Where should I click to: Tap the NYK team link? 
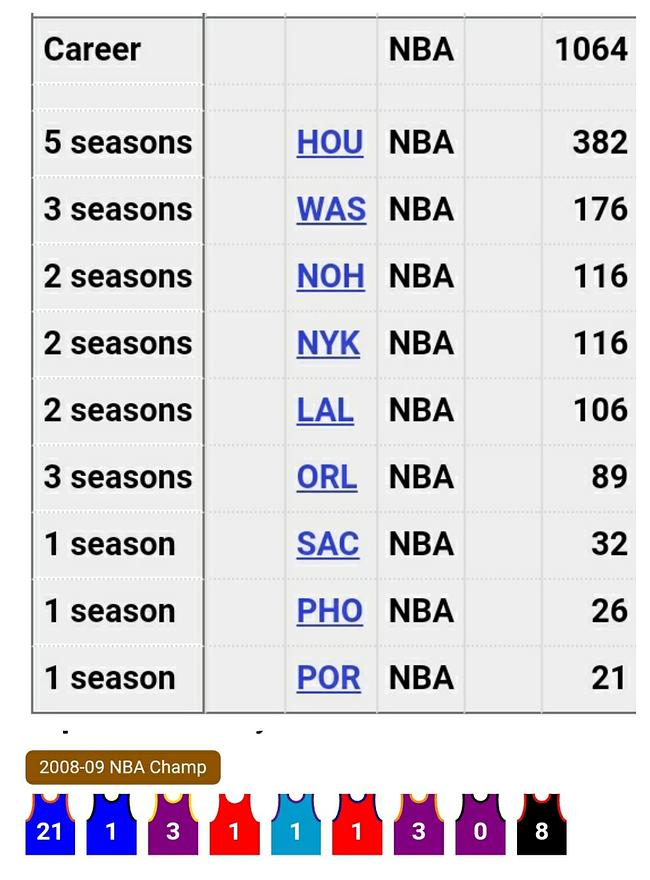(328, 343)
